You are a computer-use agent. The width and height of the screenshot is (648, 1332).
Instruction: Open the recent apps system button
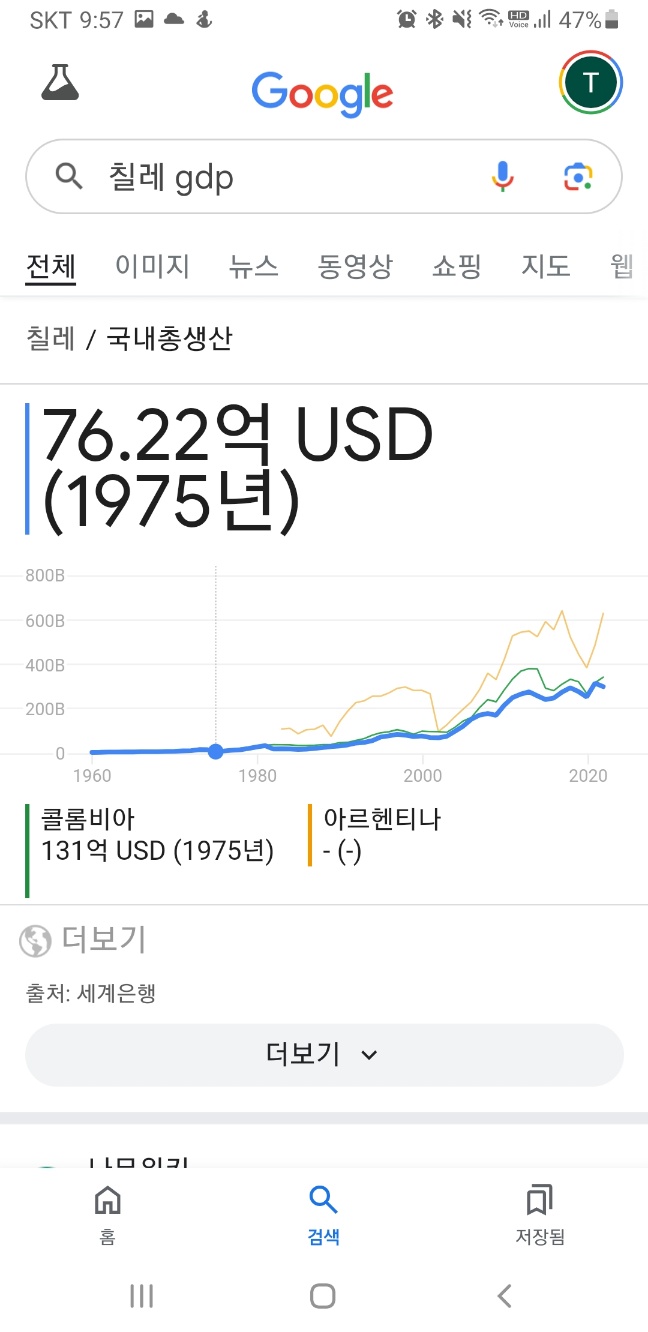142,1296
